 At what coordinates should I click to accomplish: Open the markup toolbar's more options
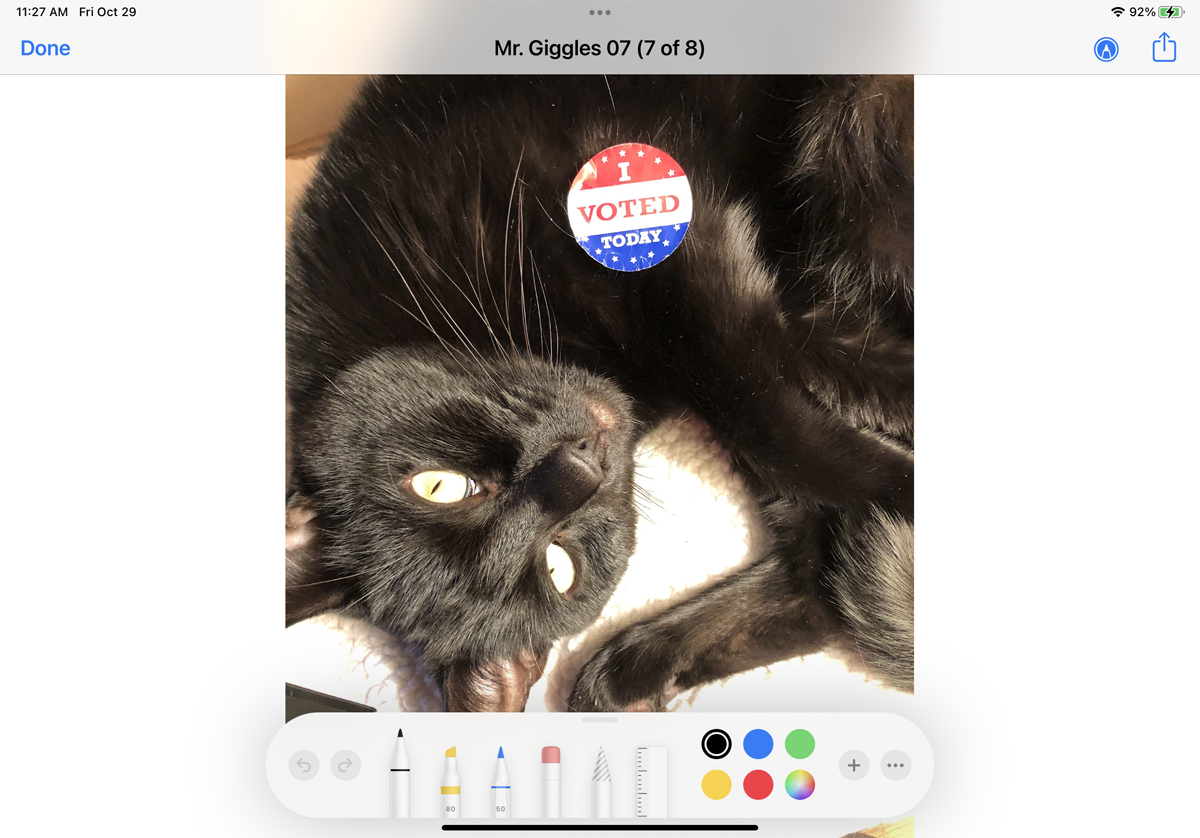pyautogui.click(x=896, y=766)
